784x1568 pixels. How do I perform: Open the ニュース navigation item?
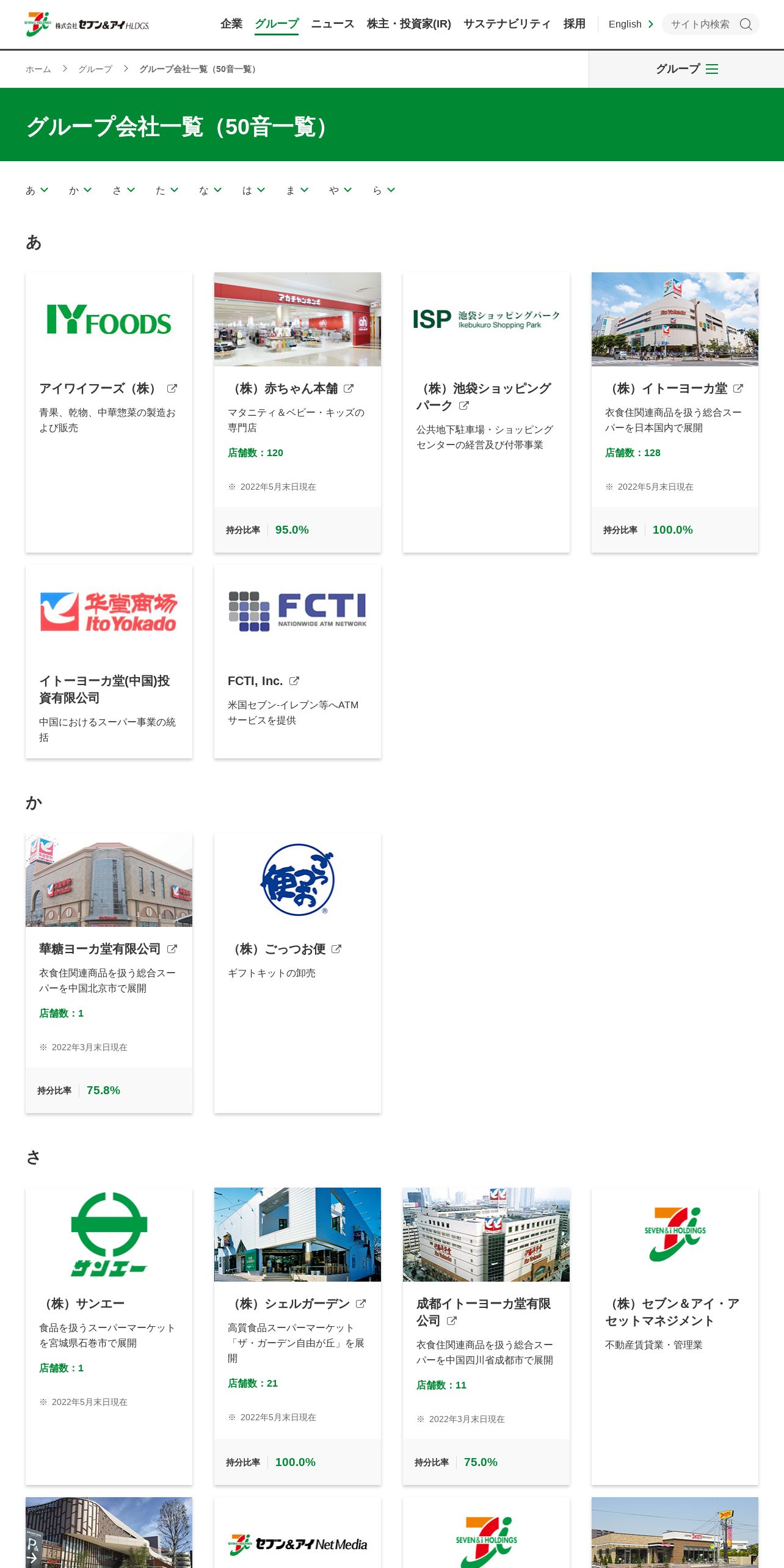332,24
